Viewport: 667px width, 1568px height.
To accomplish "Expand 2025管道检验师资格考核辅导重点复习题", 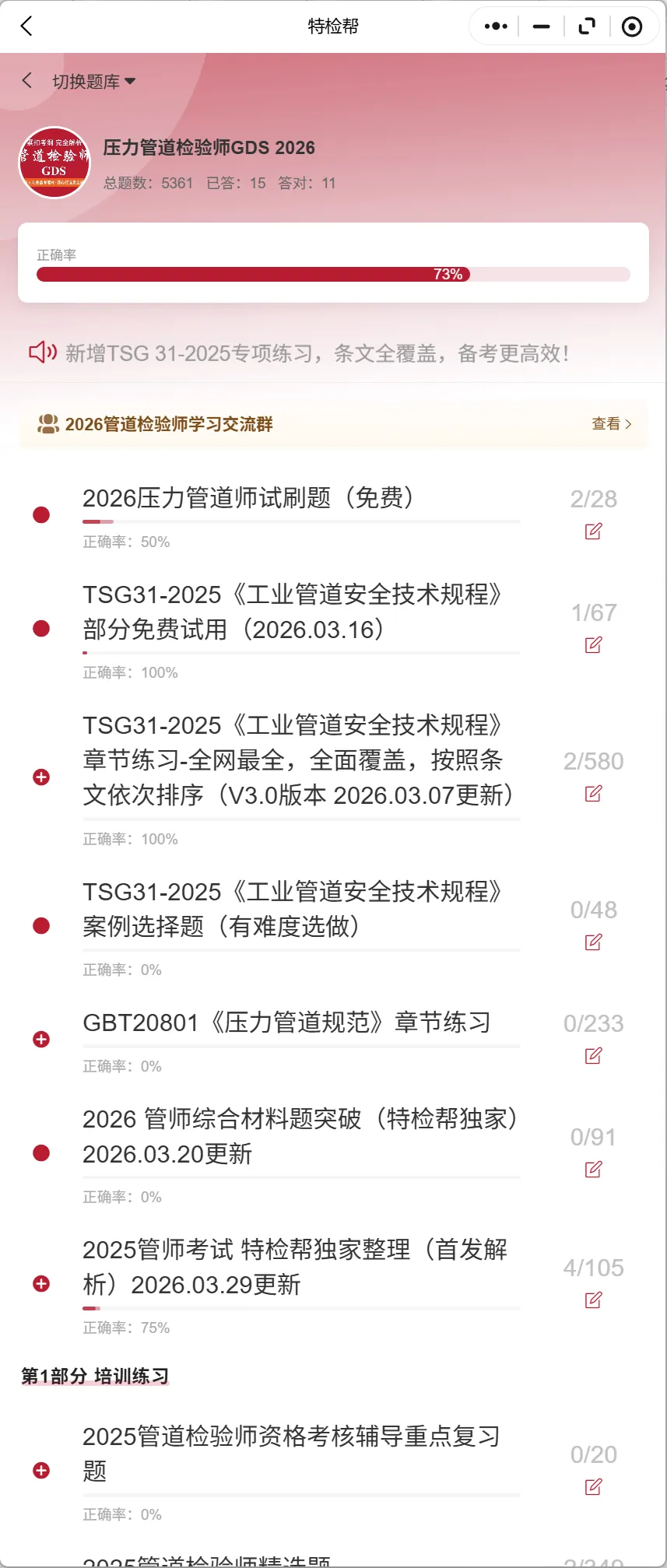I will (41, 1470).
